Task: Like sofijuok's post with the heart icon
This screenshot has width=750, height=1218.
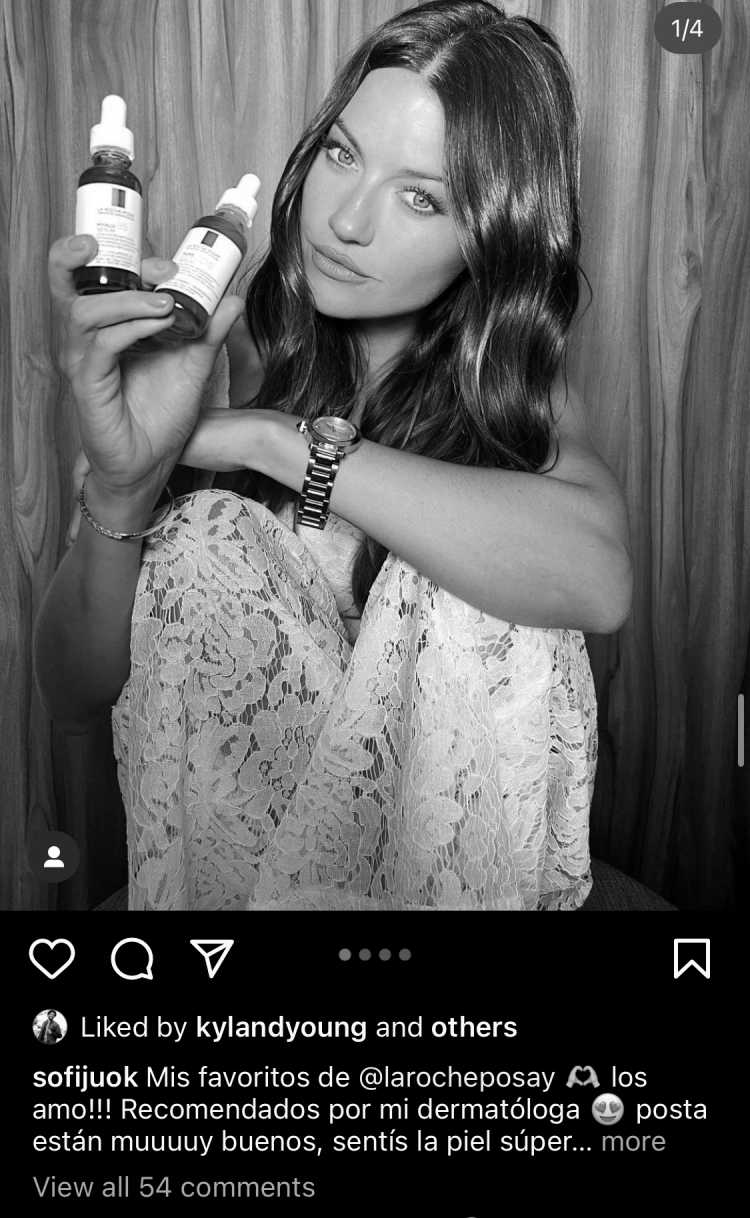Action: 52,958
